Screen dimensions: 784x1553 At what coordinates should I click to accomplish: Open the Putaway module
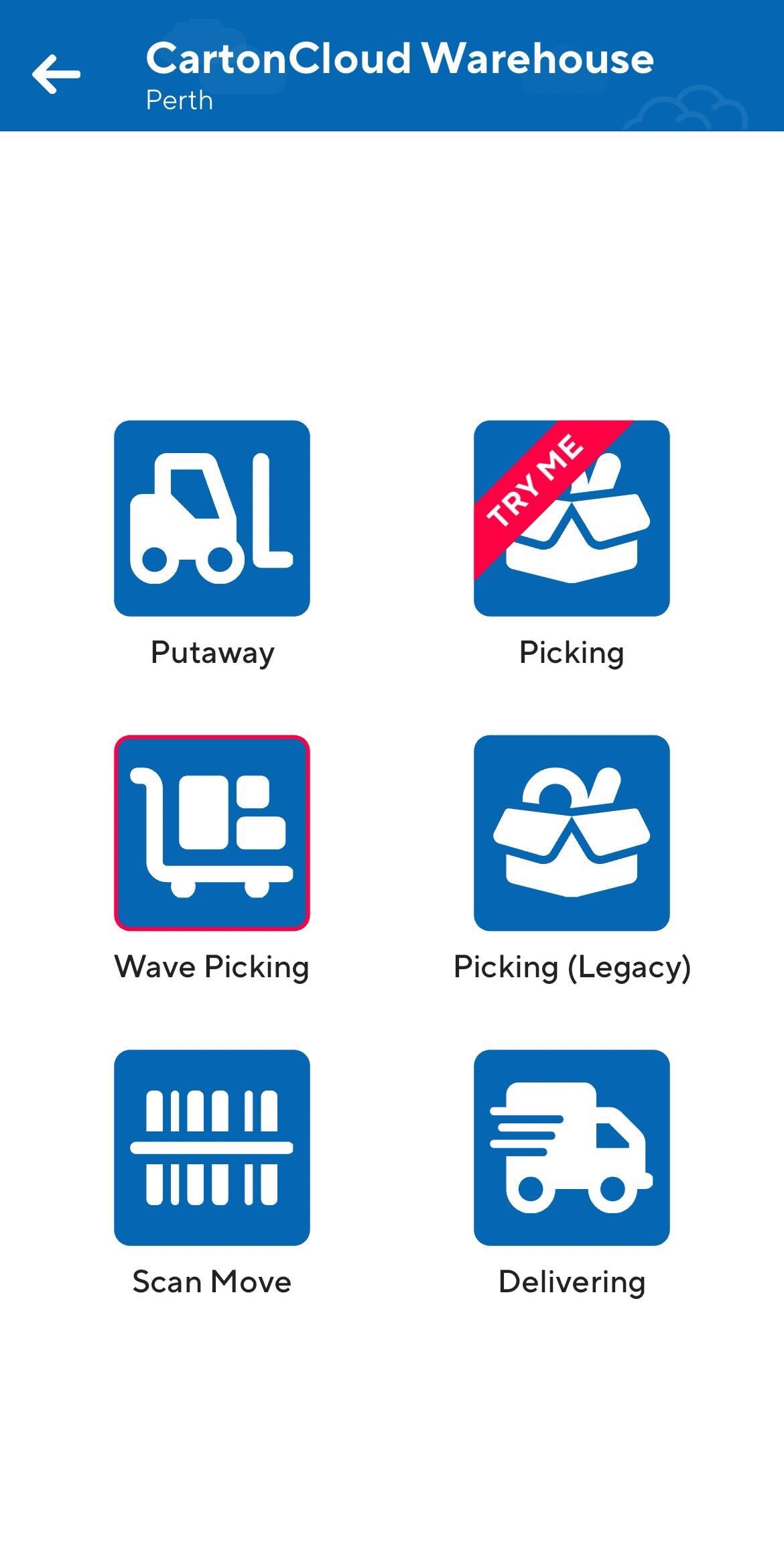(212, 518)
